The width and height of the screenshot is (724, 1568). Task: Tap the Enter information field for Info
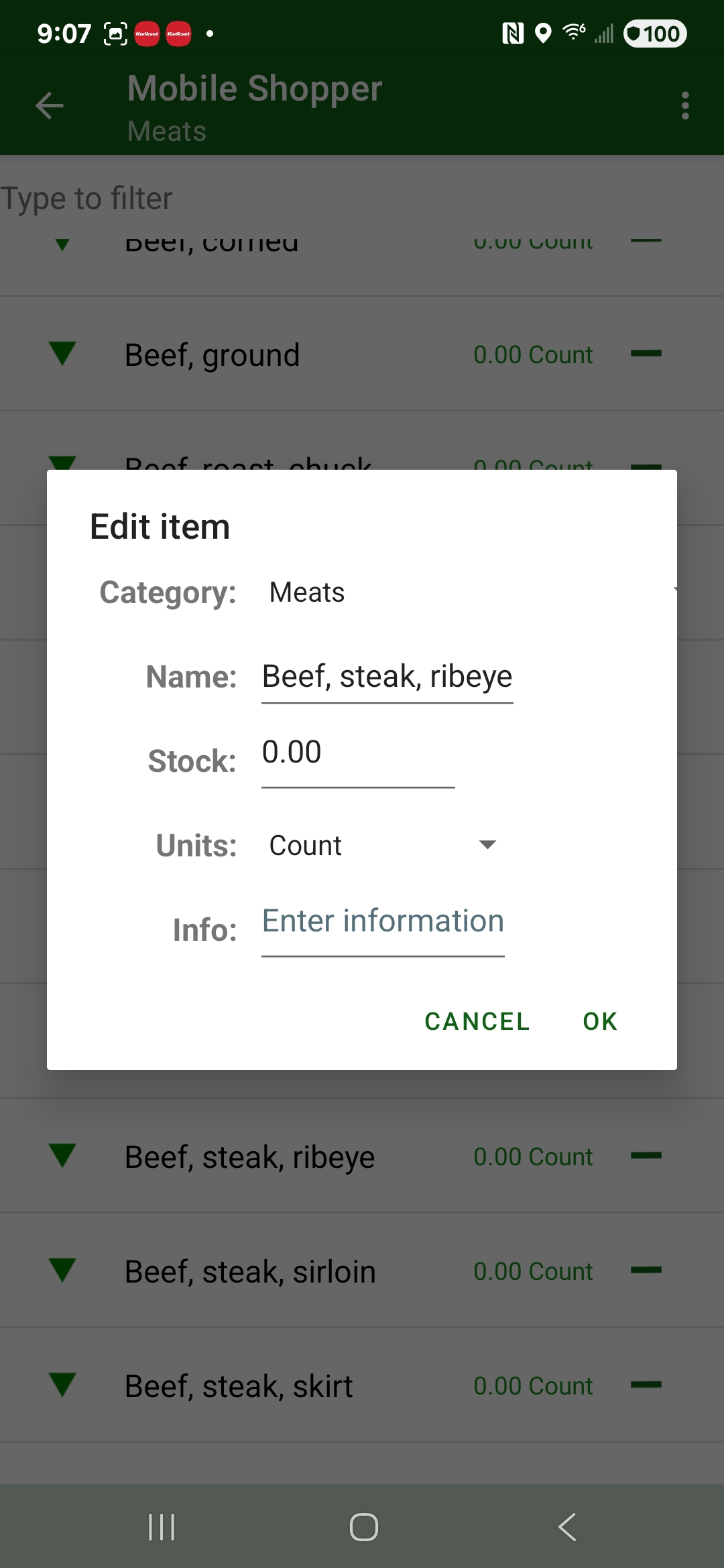tap(382, 921)
